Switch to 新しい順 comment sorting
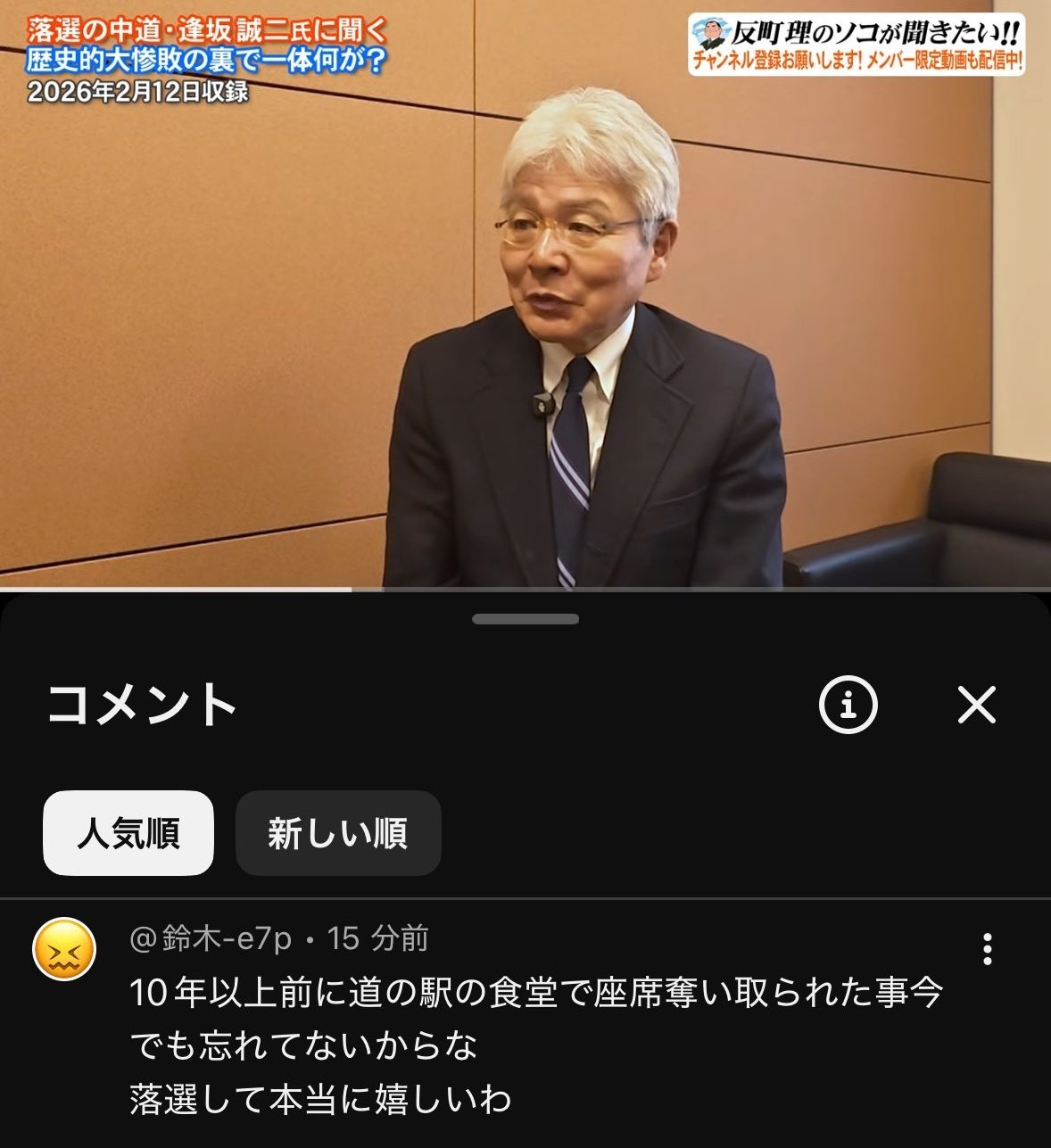The height and width of the screenshot is (1148, 1051). tap(338, 833)
